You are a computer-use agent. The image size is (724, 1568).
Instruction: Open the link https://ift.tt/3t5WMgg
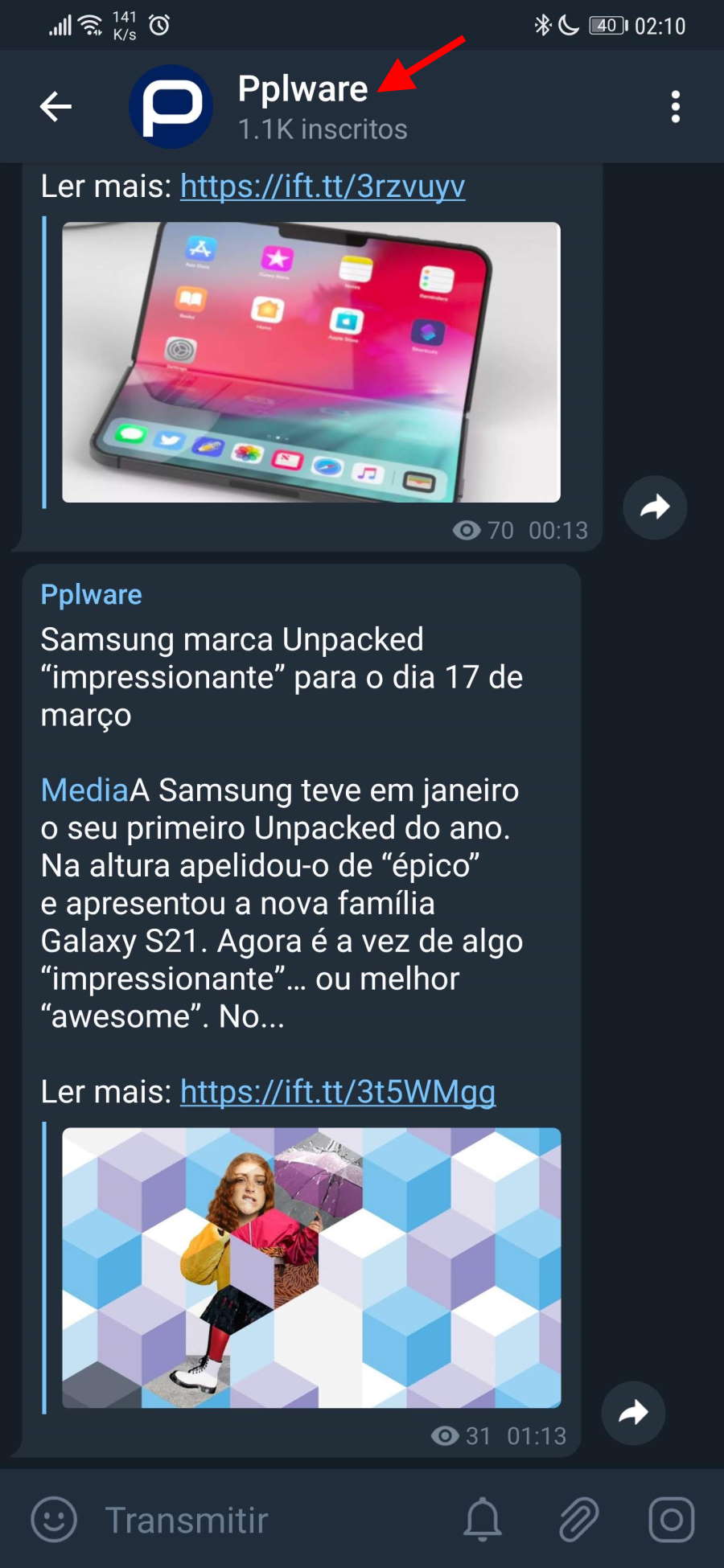point(338,1092)
